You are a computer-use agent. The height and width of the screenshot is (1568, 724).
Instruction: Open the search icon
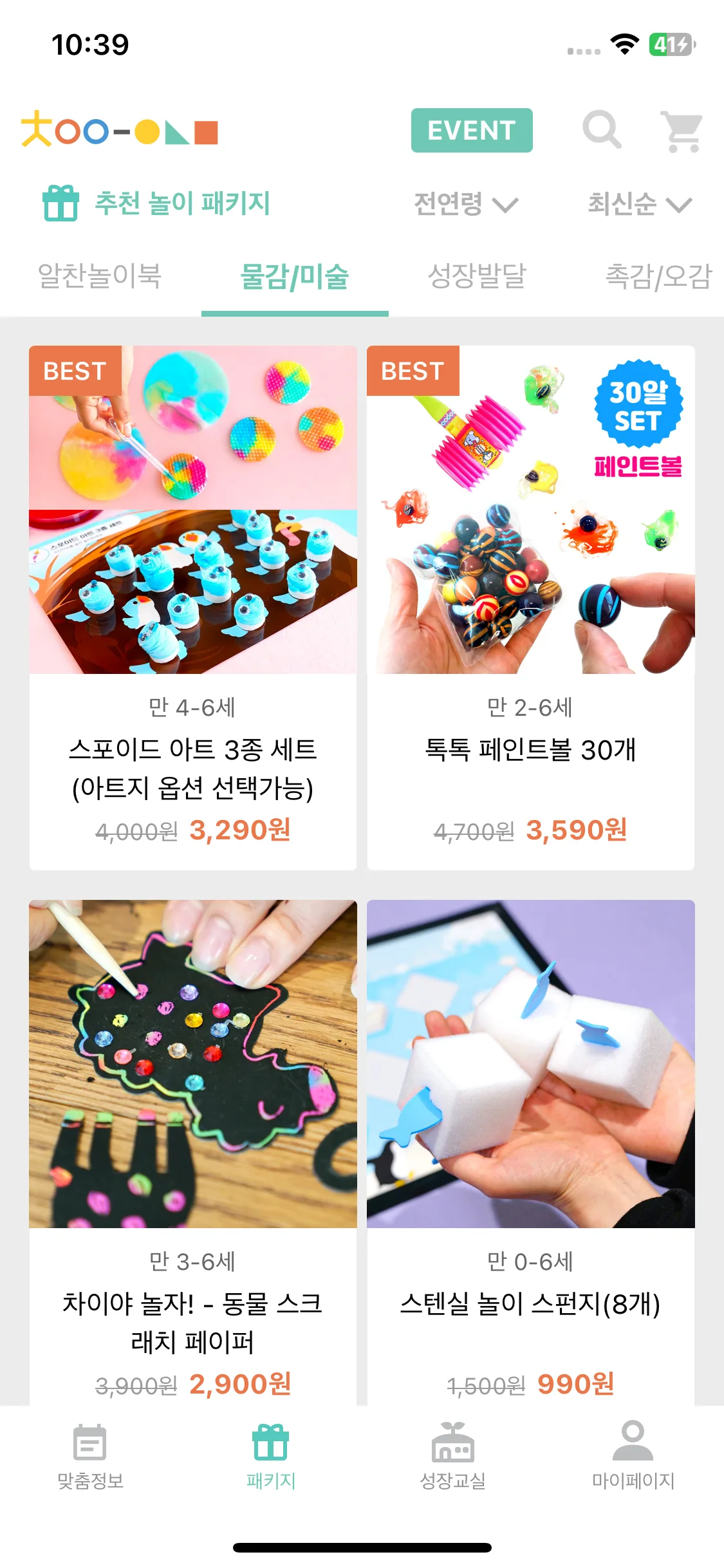point(601,130)
